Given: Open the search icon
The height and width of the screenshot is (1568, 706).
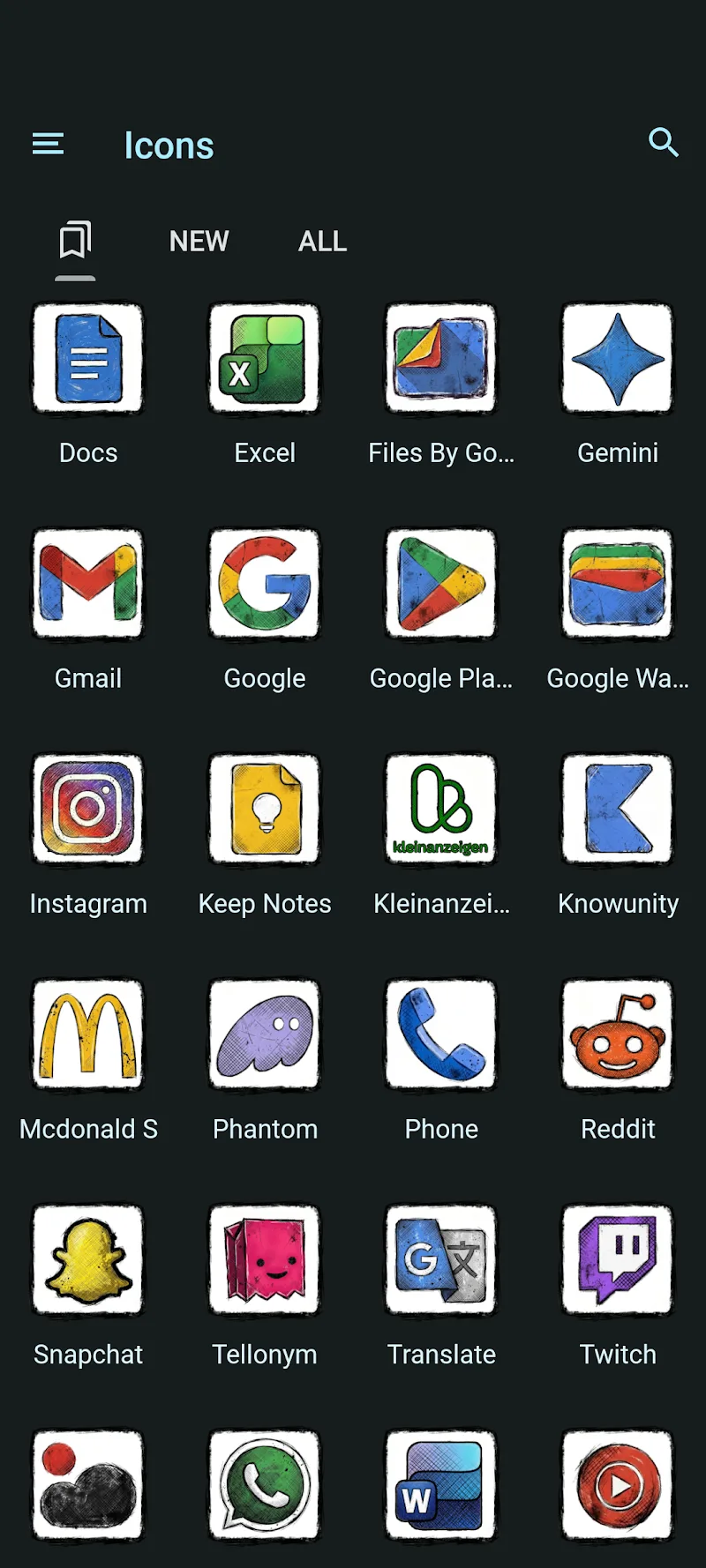Looking at the screenshot, I should (x=663, y=143).
